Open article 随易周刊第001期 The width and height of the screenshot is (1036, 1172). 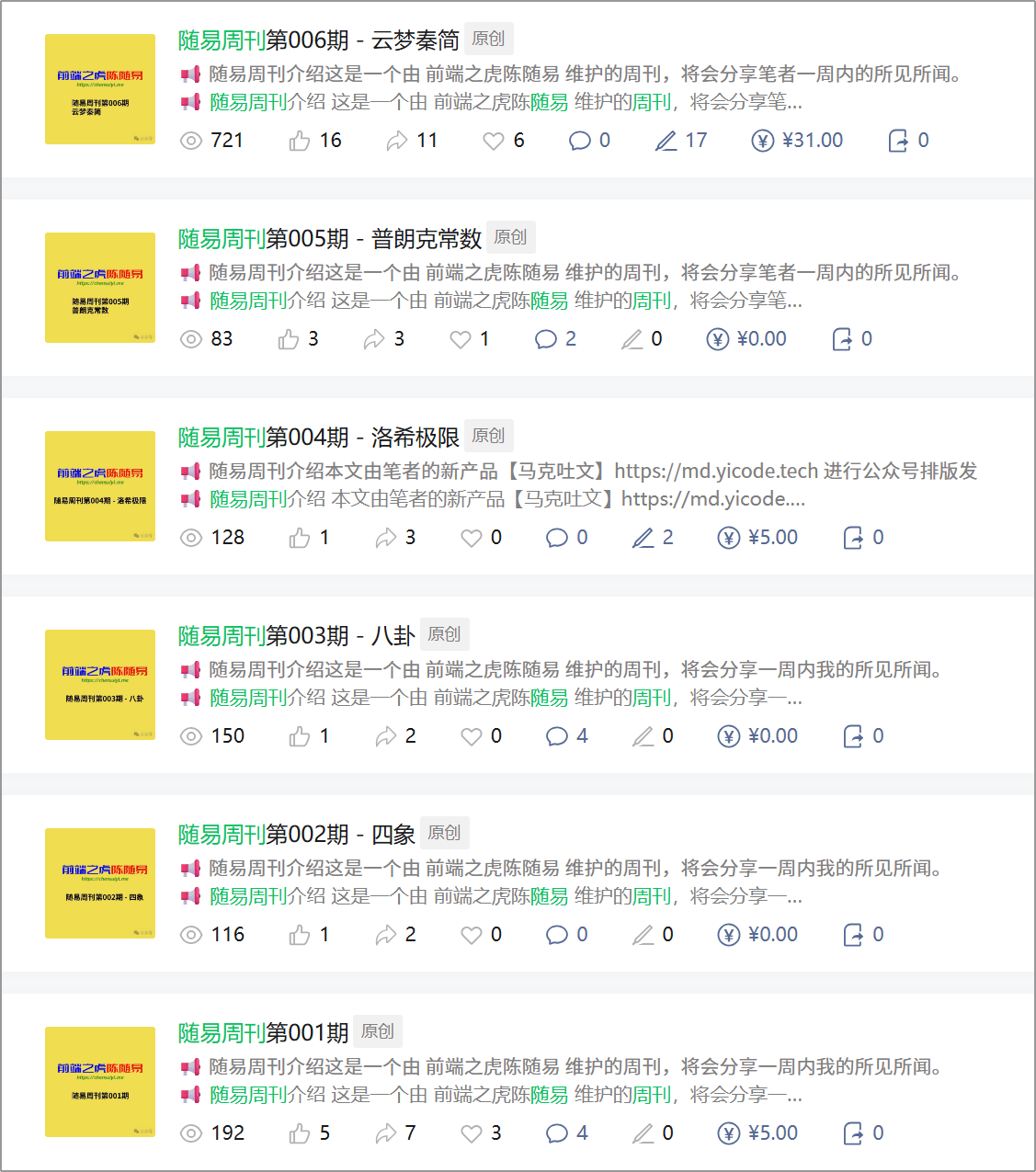click(263, 1033)
